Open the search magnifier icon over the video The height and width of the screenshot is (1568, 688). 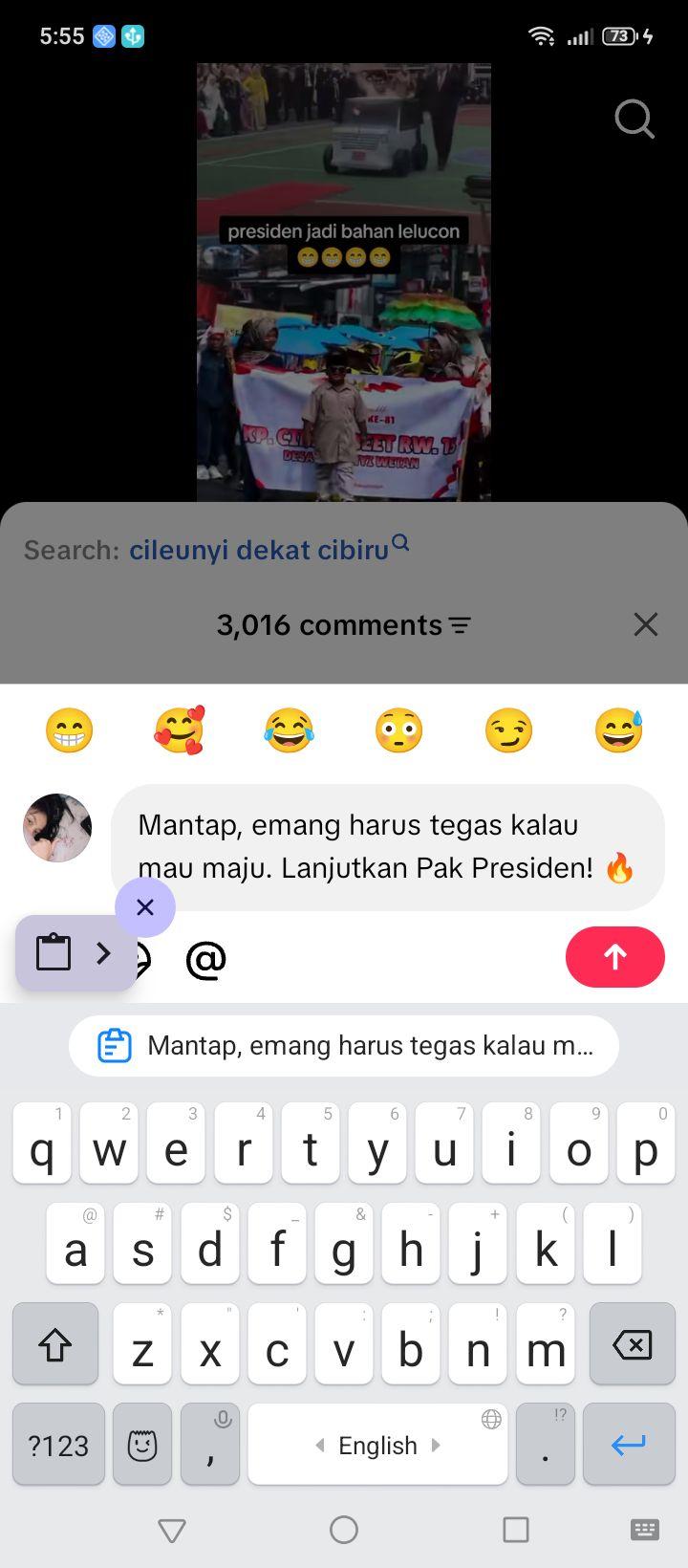(634, 120)
